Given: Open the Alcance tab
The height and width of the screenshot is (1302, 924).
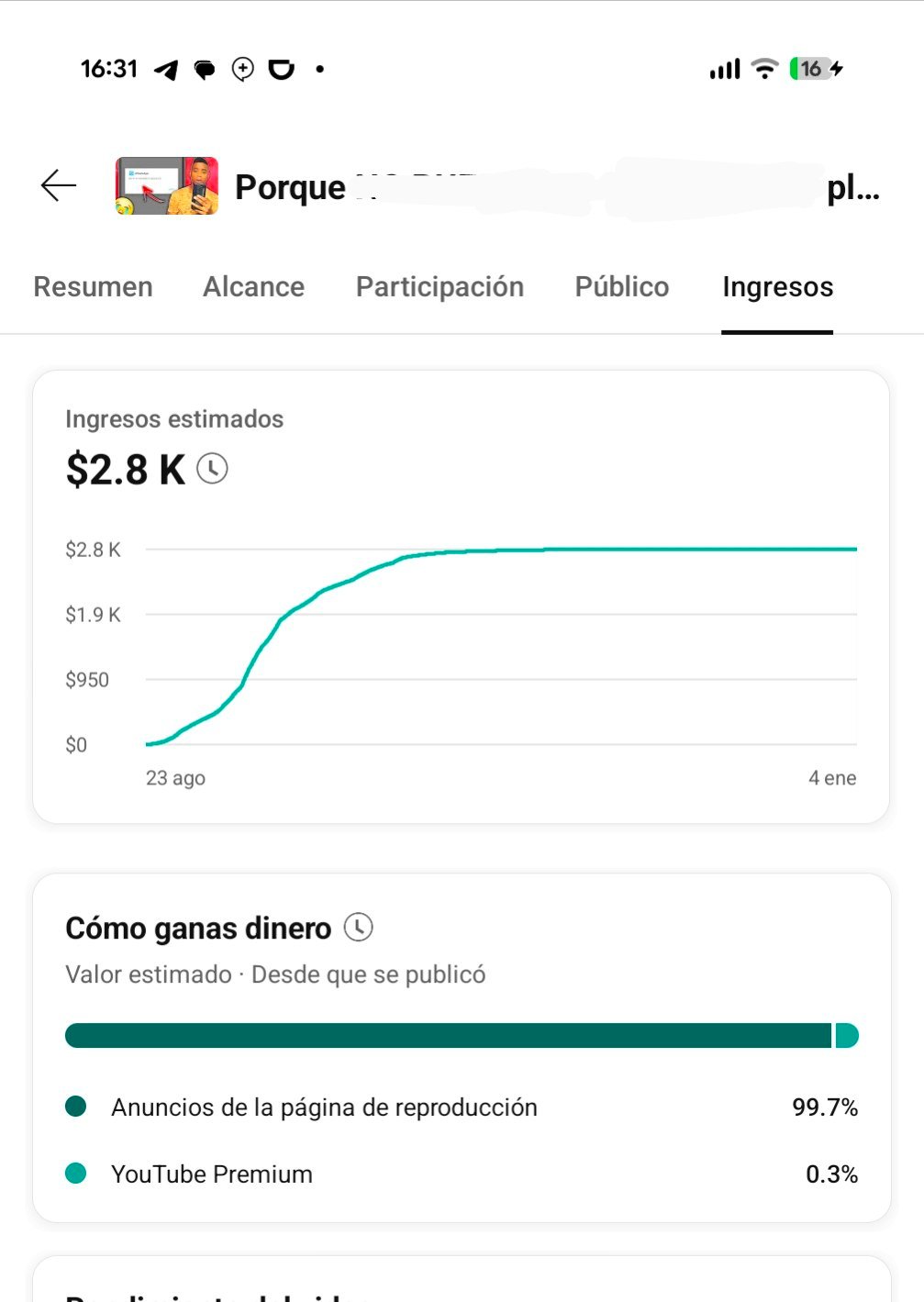Looking at the screenshot, I should (253, 287).
